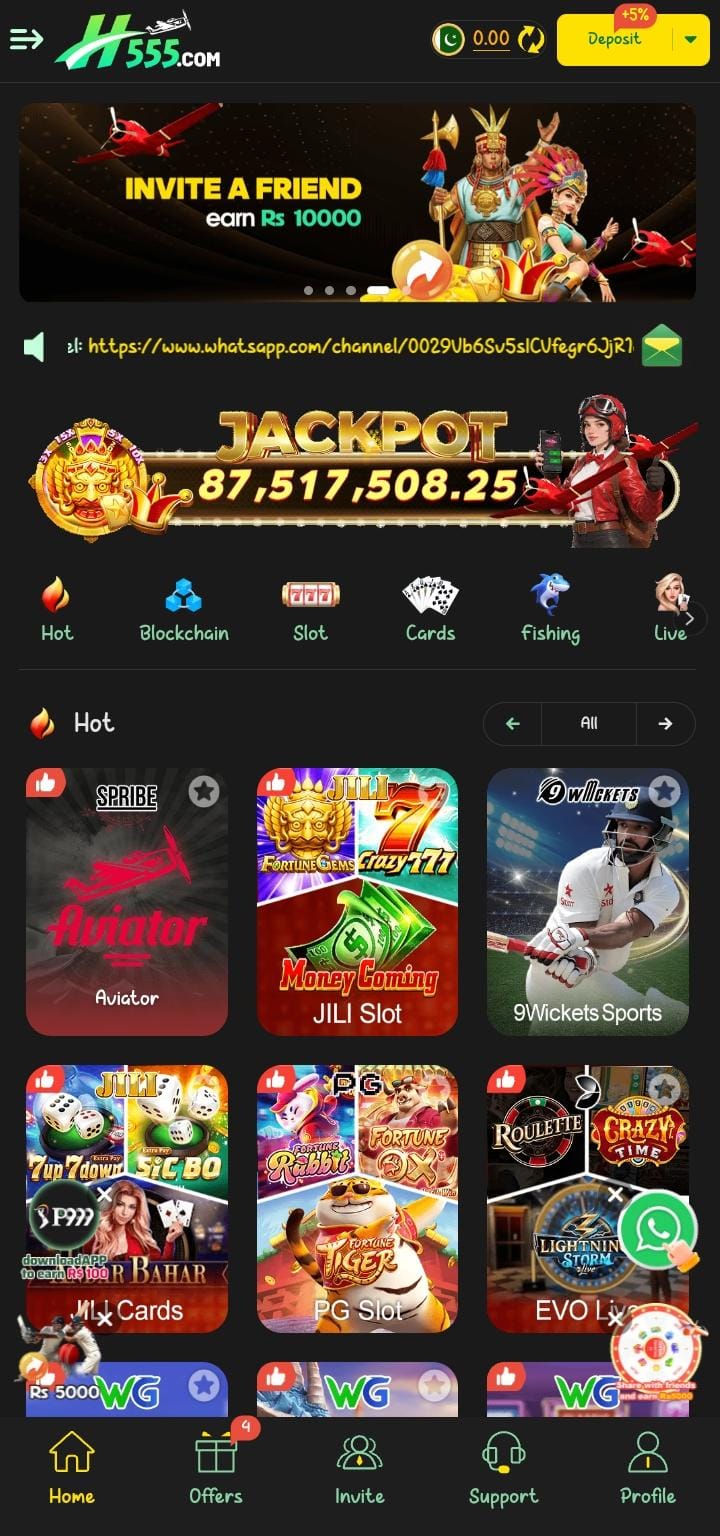Viewport: 720px width, 1536px height.
Task: Show all Hot games
Action: click(589, 723)
